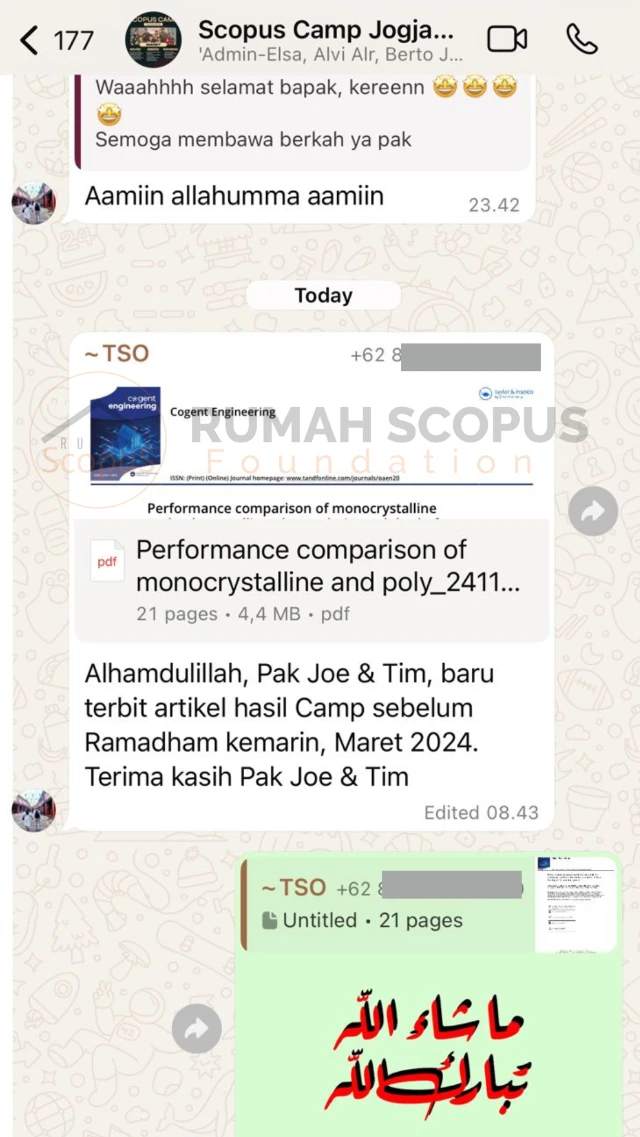Forward the PDF message from TSO
640x1137 pixels.
coord(593,512)
